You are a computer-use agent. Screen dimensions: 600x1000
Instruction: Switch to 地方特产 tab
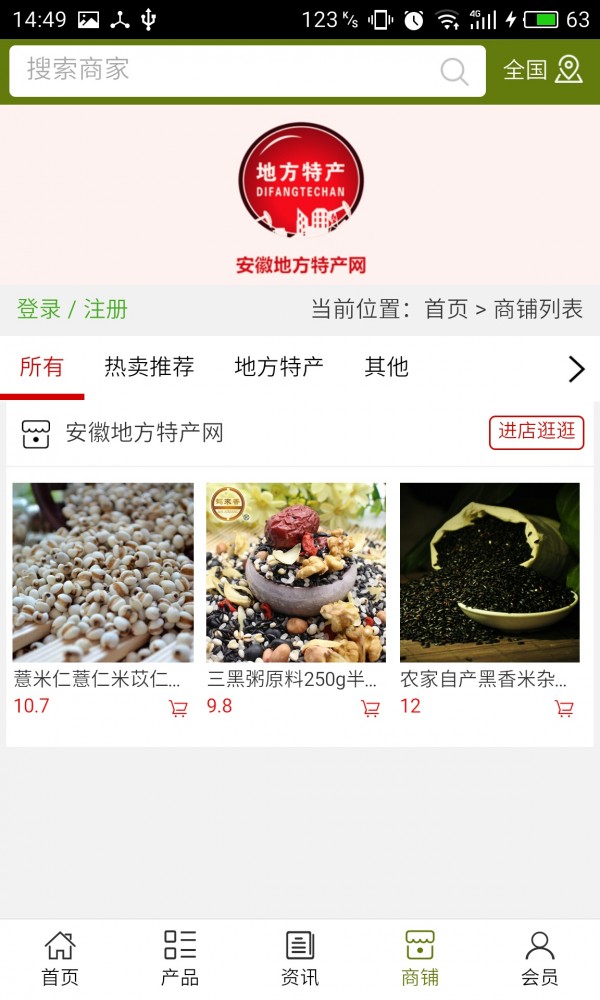coord(279,367)
